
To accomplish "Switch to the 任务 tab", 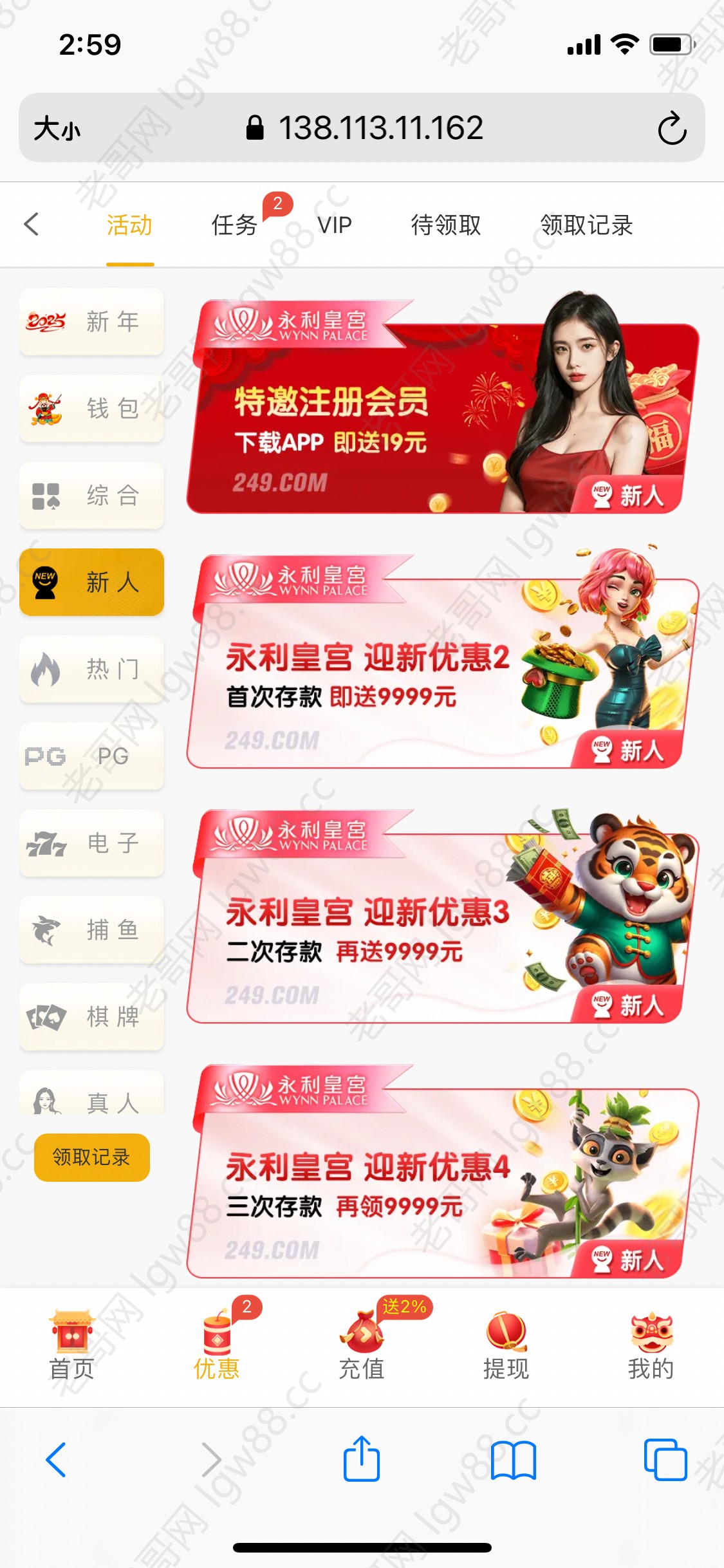I will [x=235, y=225].
